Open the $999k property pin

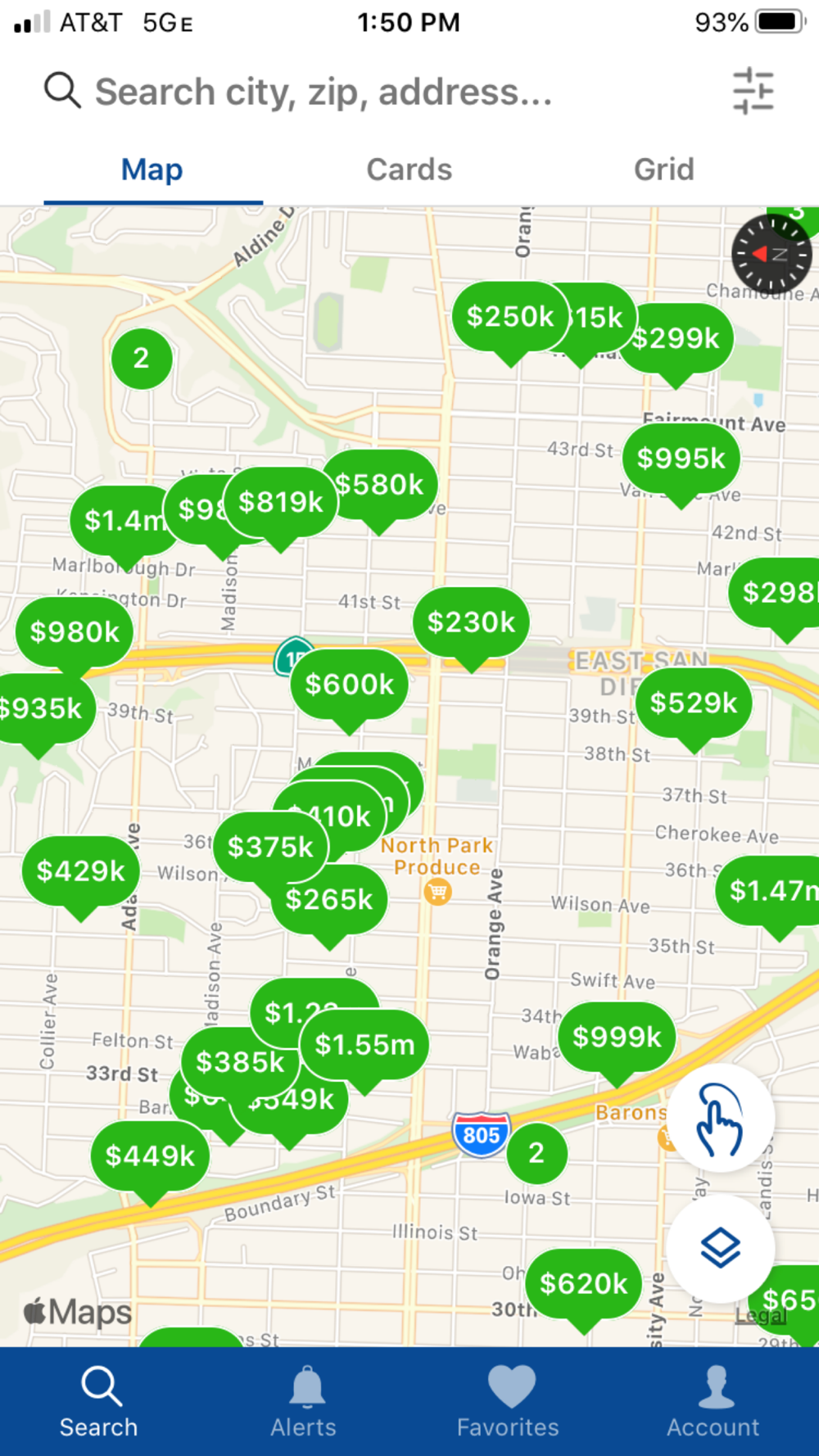coord(617,1038)
